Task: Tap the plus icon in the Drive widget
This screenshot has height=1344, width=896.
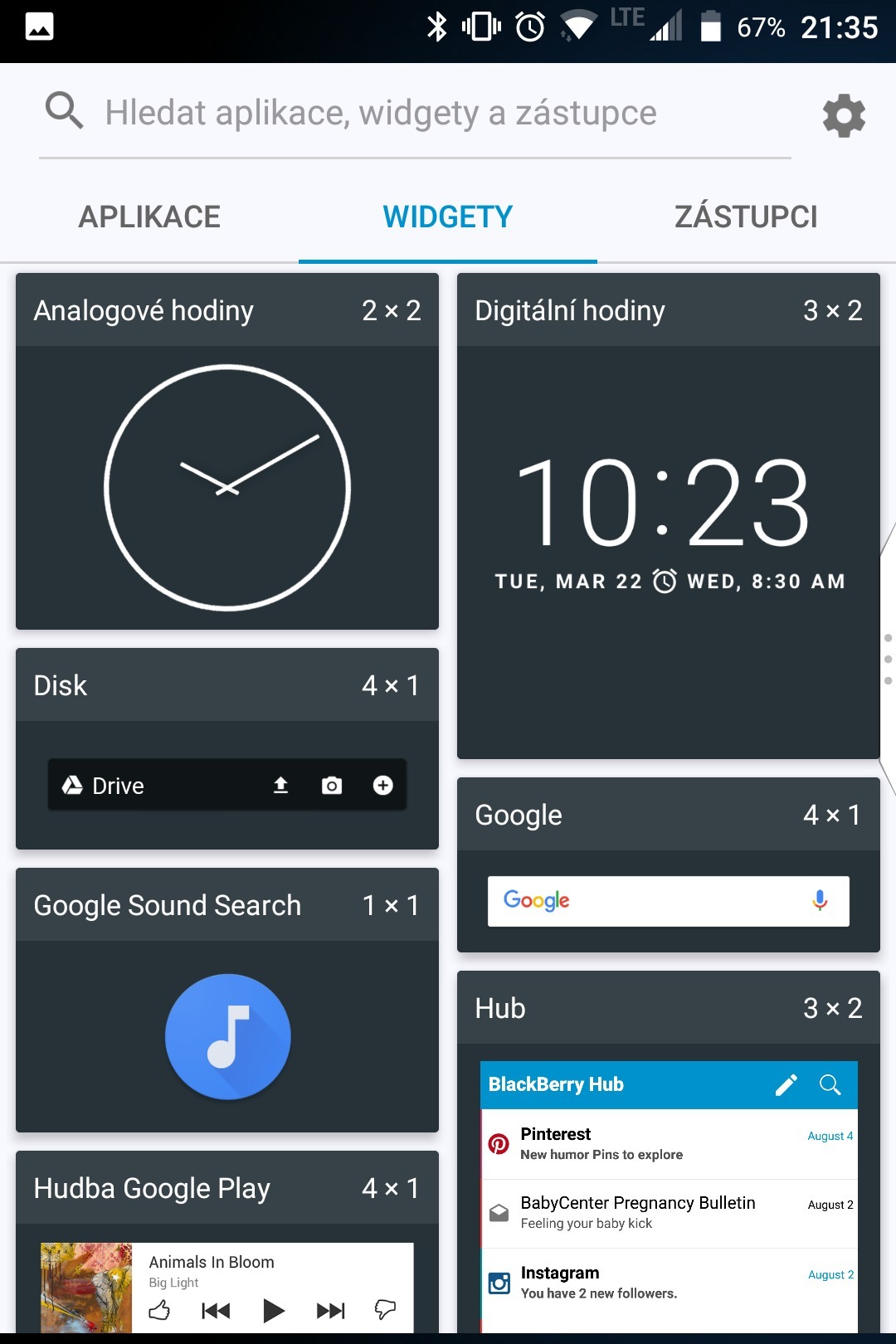Action: click(x=382, y=785)
